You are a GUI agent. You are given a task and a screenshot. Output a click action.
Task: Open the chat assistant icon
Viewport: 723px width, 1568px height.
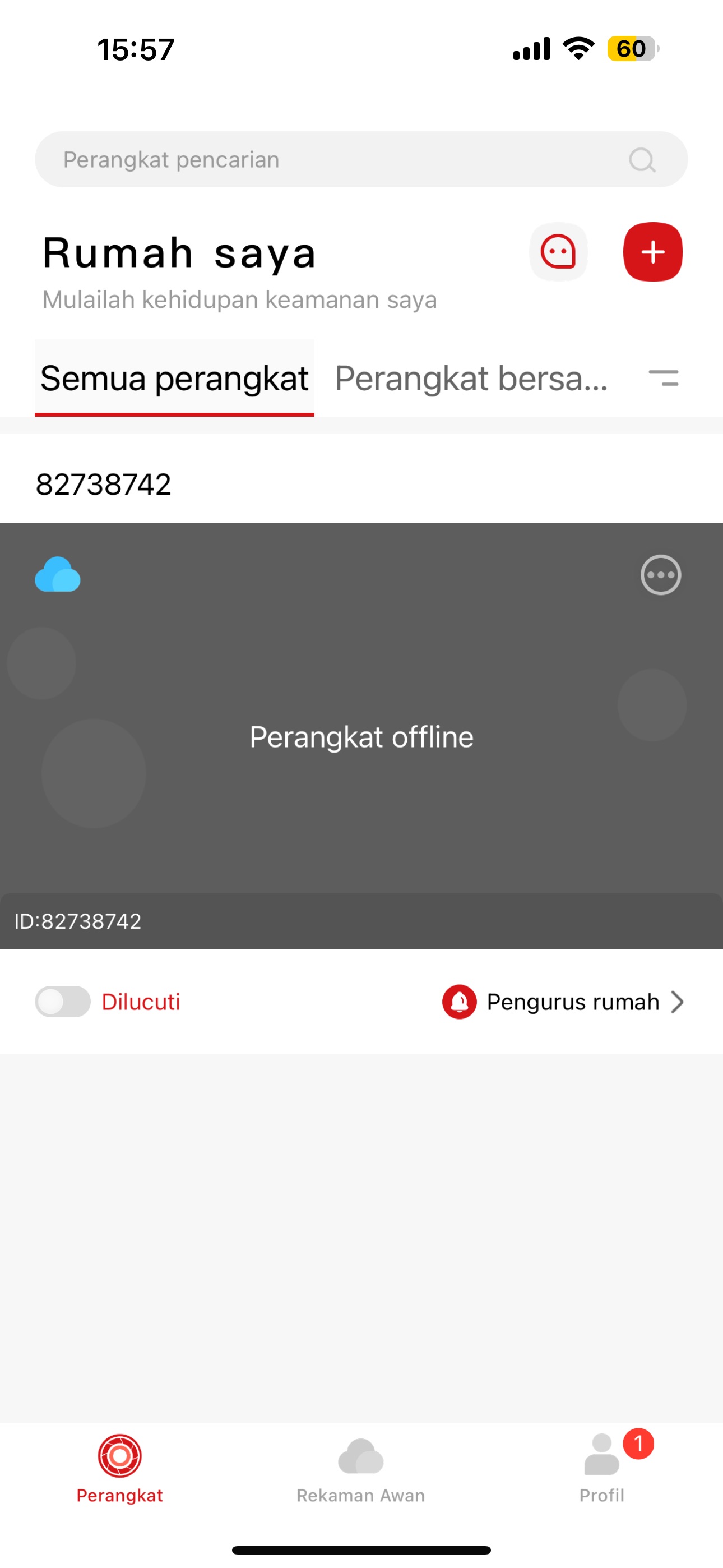click(x=558, y=251)
